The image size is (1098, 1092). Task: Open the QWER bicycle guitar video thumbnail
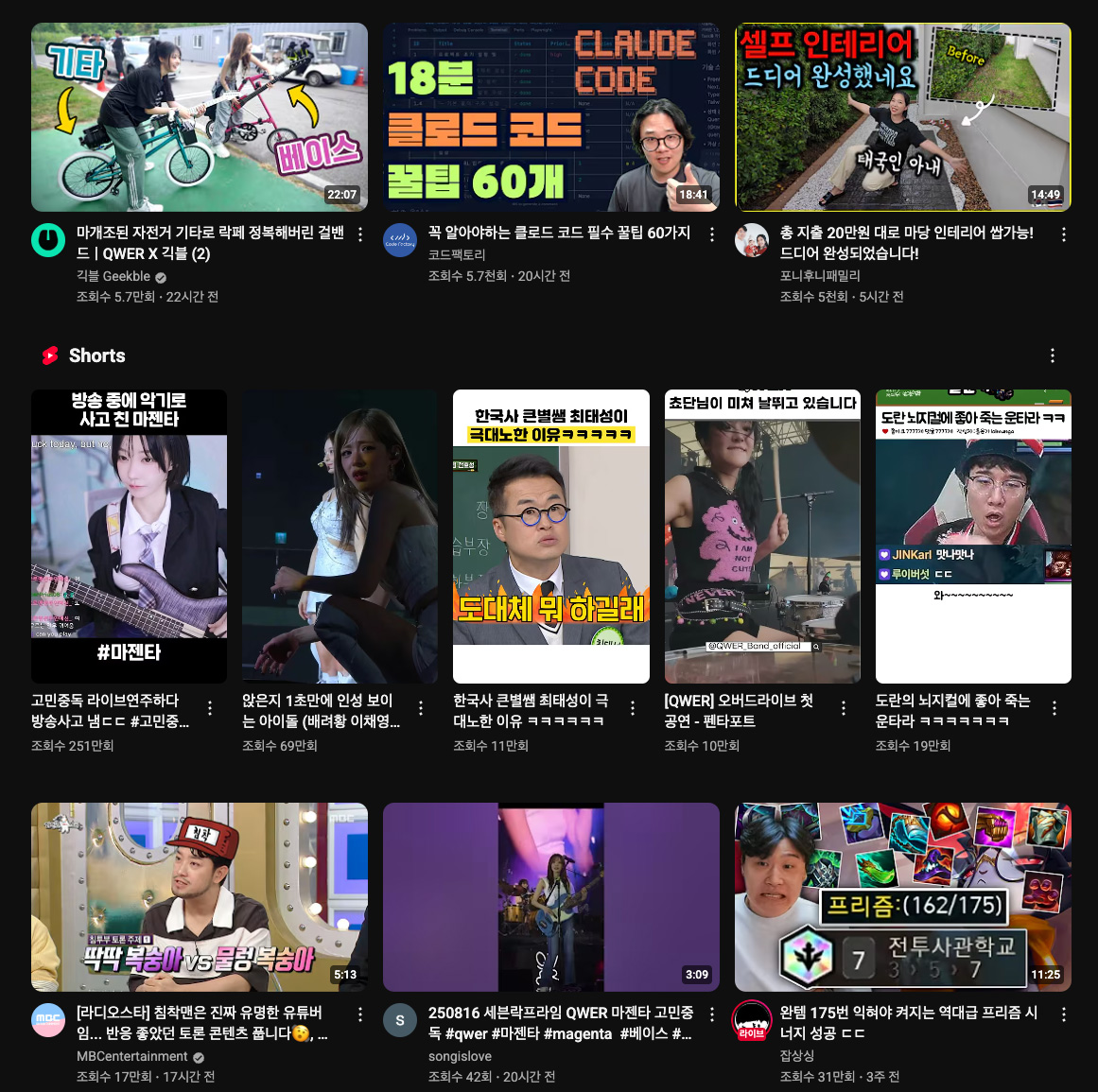pyautogui.click(x=199, y=117)
